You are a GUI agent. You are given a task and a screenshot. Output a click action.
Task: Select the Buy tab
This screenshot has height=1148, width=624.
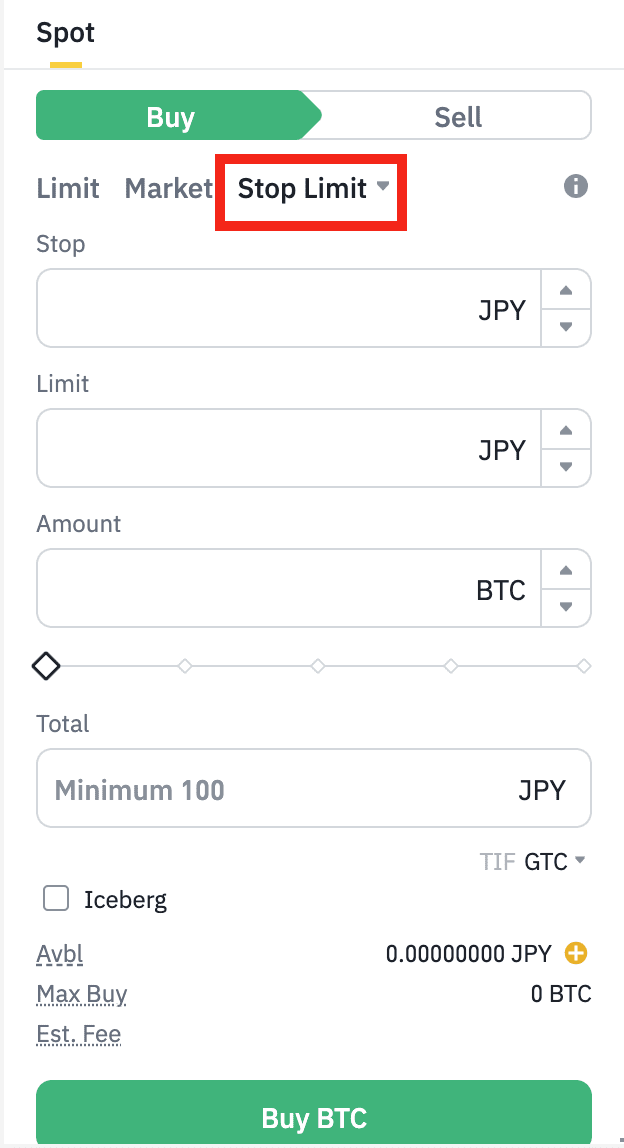pos(170,117)
